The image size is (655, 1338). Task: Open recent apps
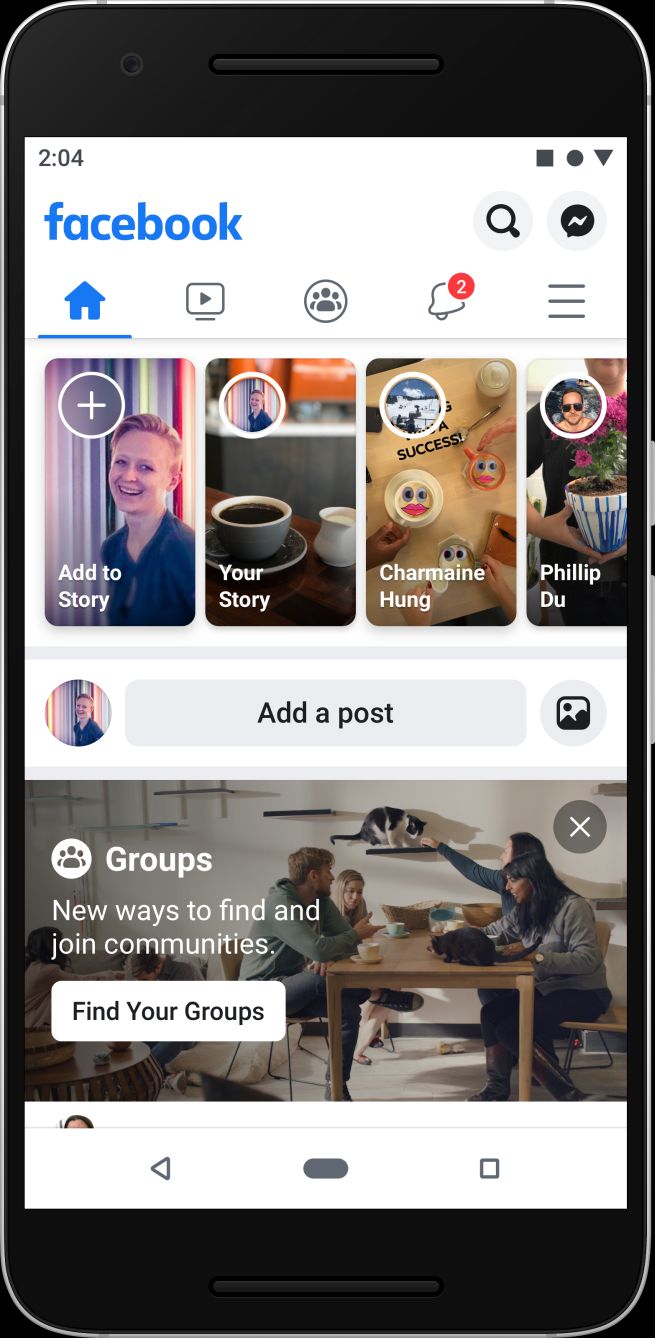click(489, 1168)
